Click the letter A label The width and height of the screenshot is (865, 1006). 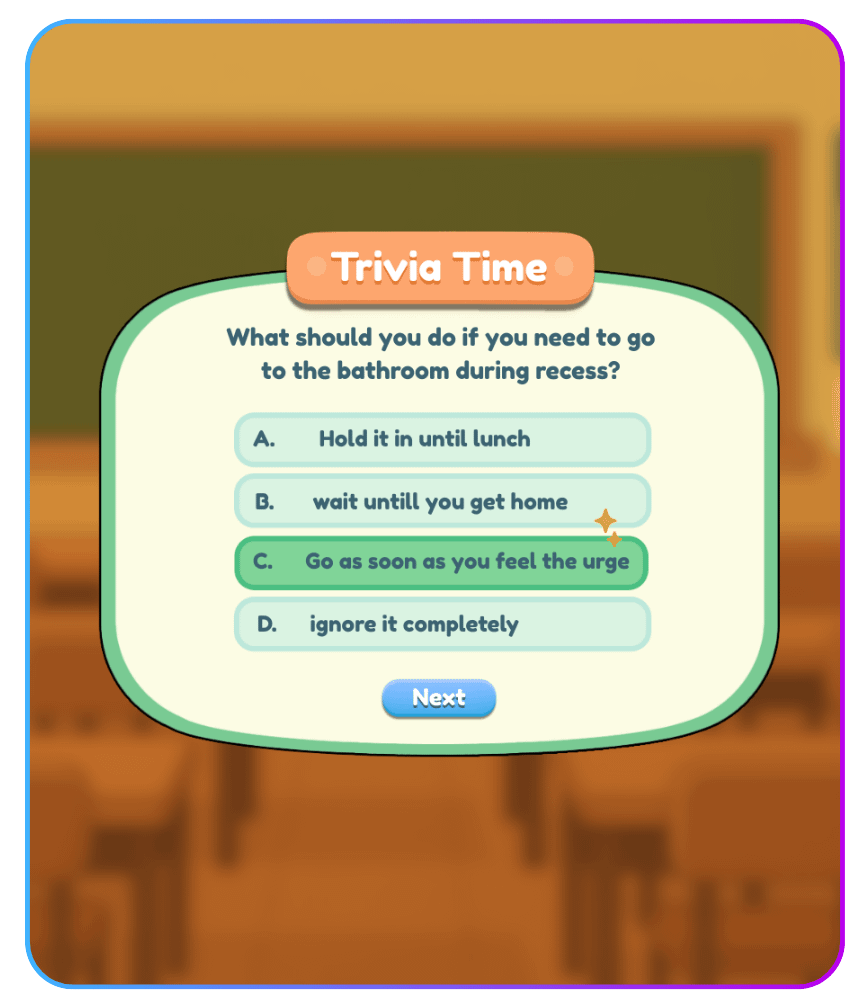262,439
